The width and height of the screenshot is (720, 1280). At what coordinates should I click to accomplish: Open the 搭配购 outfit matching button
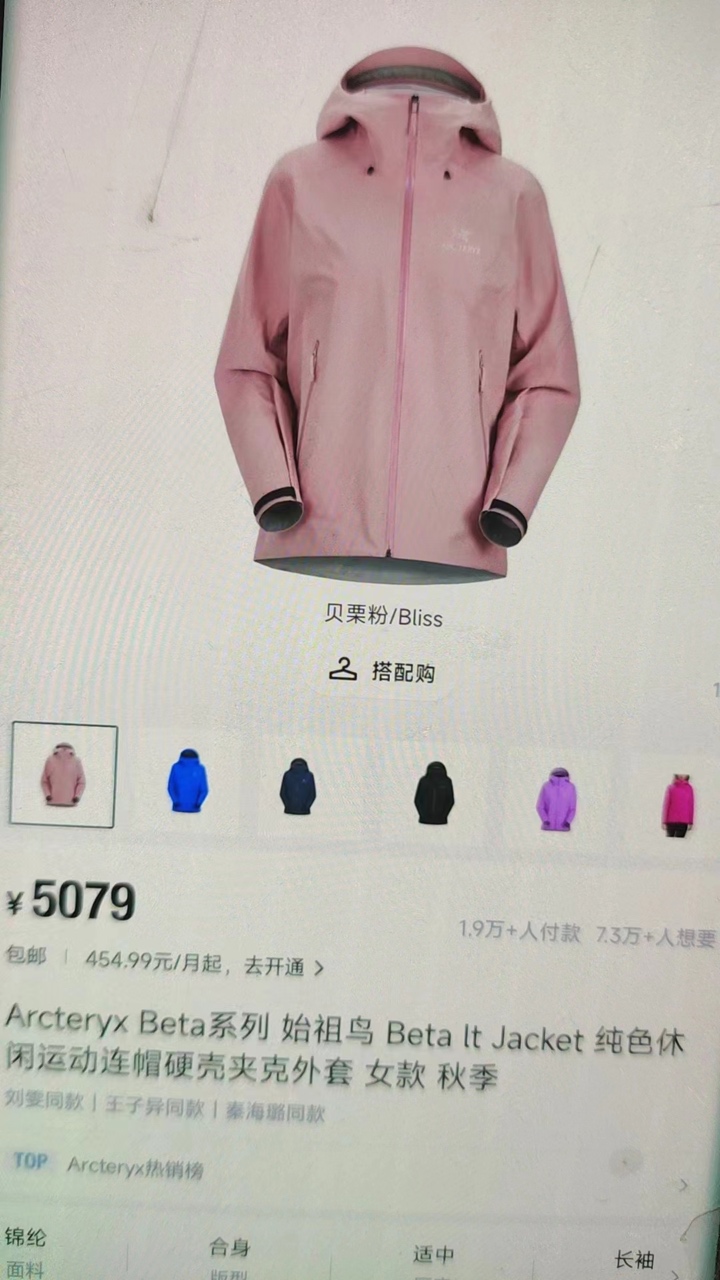tap(383, 671)
